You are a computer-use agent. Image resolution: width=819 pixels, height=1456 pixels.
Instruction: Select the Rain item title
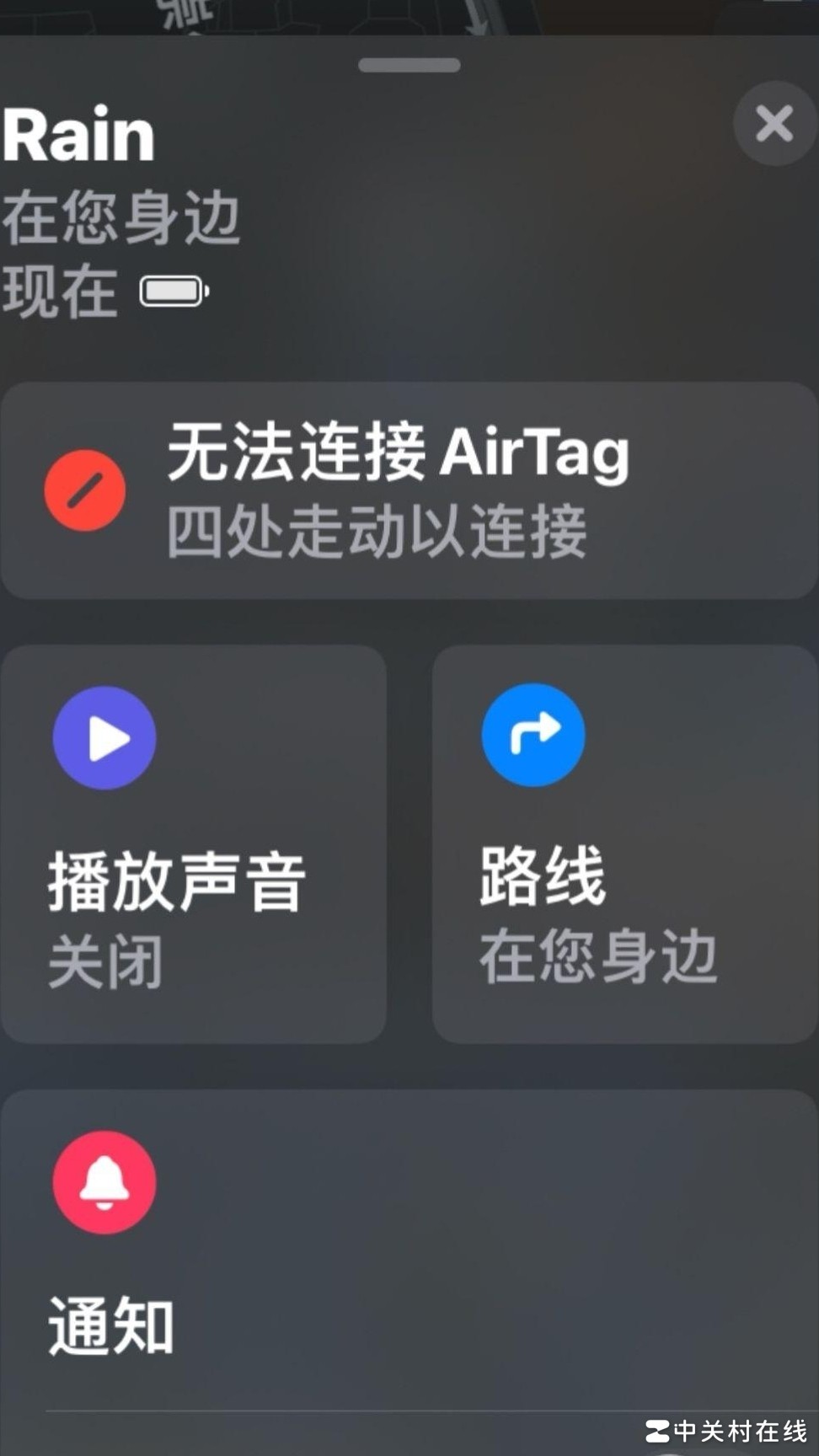79,133
